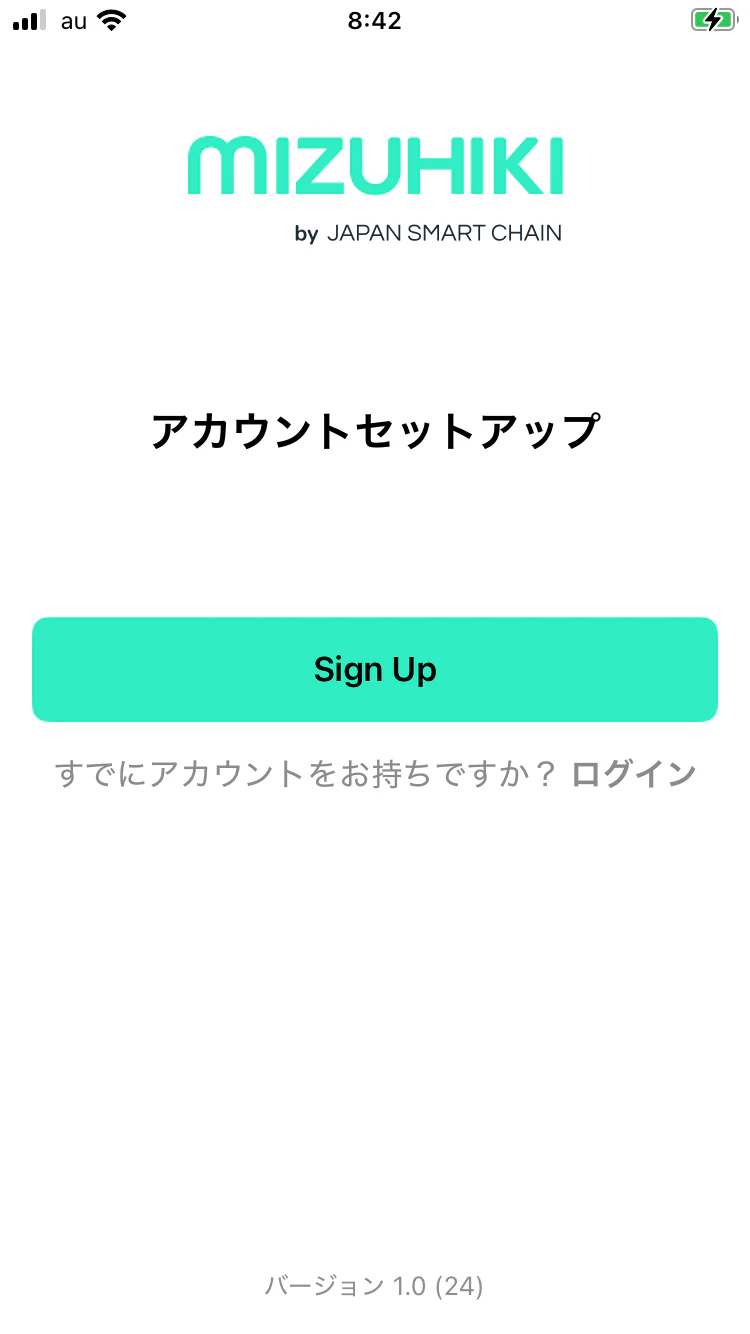Tap the Sign Up button
This screenshot has height=1334, width=750.
point(375,669)
